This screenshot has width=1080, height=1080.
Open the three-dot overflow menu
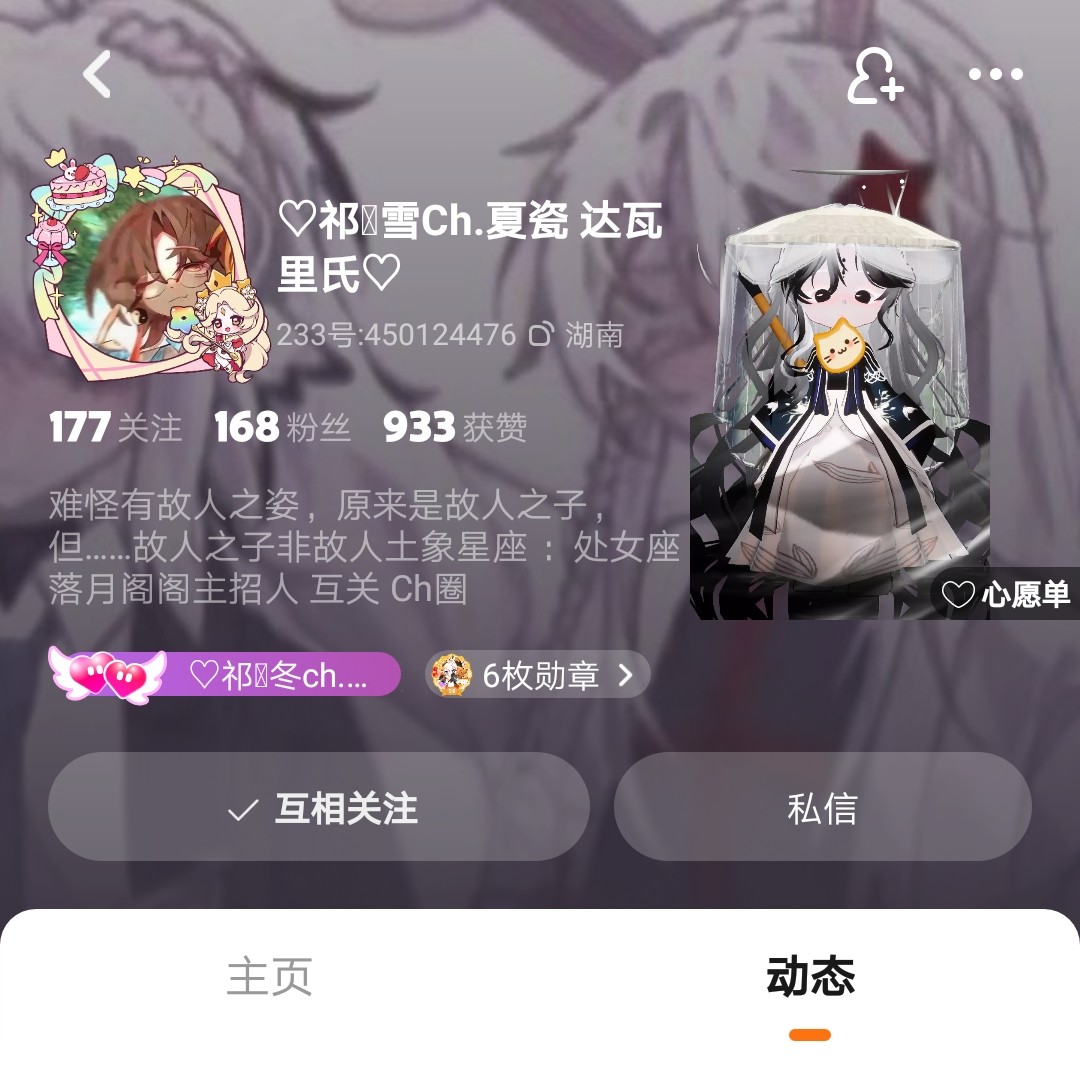tap(995, 75)
